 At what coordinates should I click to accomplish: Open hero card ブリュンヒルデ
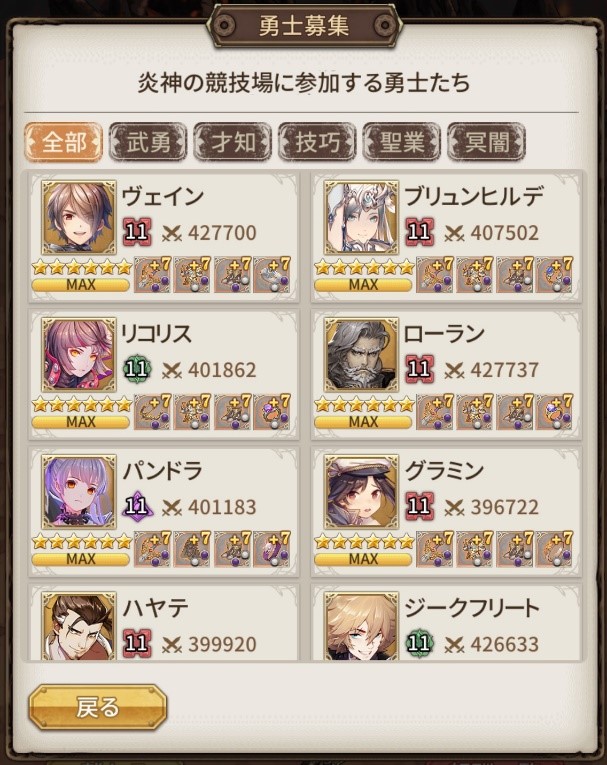[x=446, y=236]
